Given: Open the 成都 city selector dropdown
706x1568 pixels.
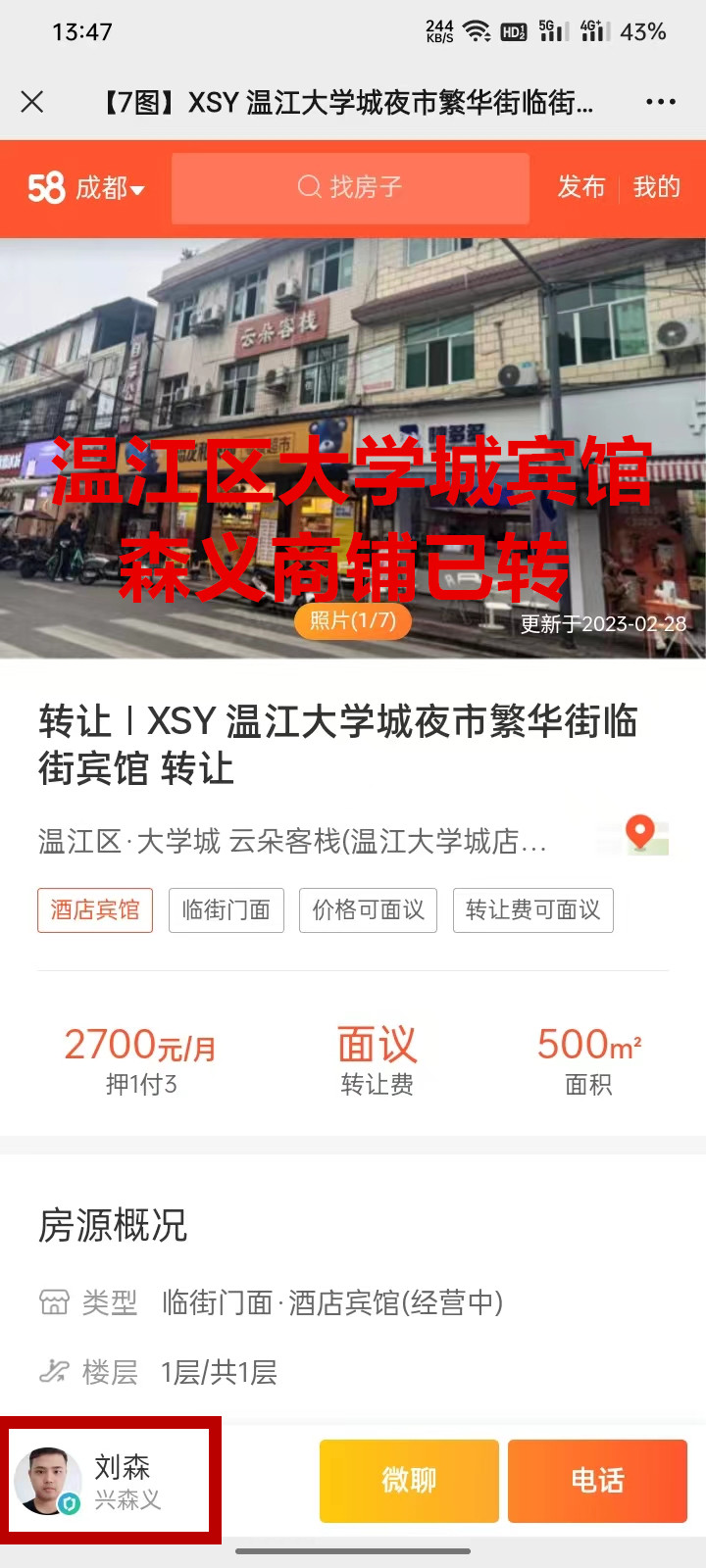Looking at the screenshot, I should (110, 188).
